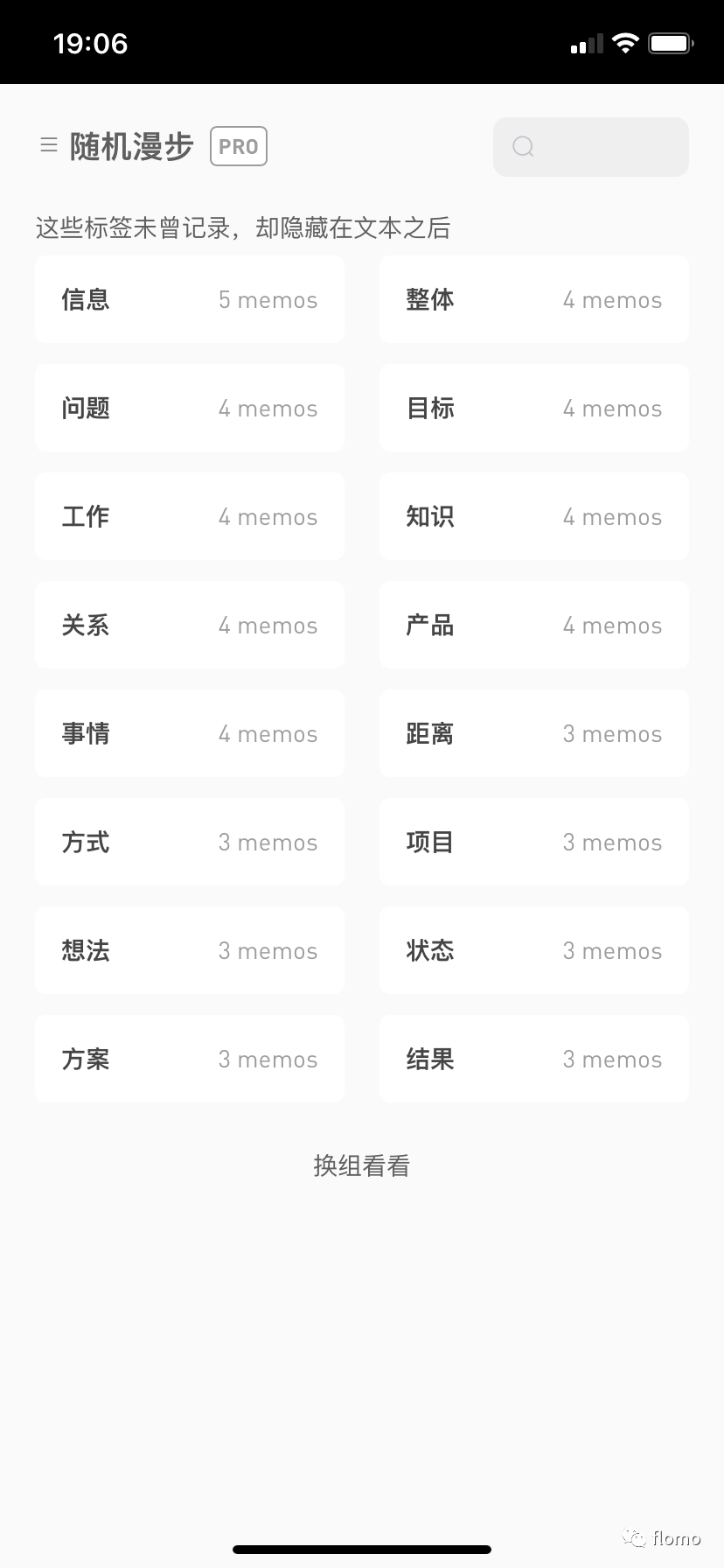Open the 状态 tag card
This screenshot has height=1568, width=724.
coord(534,950)
